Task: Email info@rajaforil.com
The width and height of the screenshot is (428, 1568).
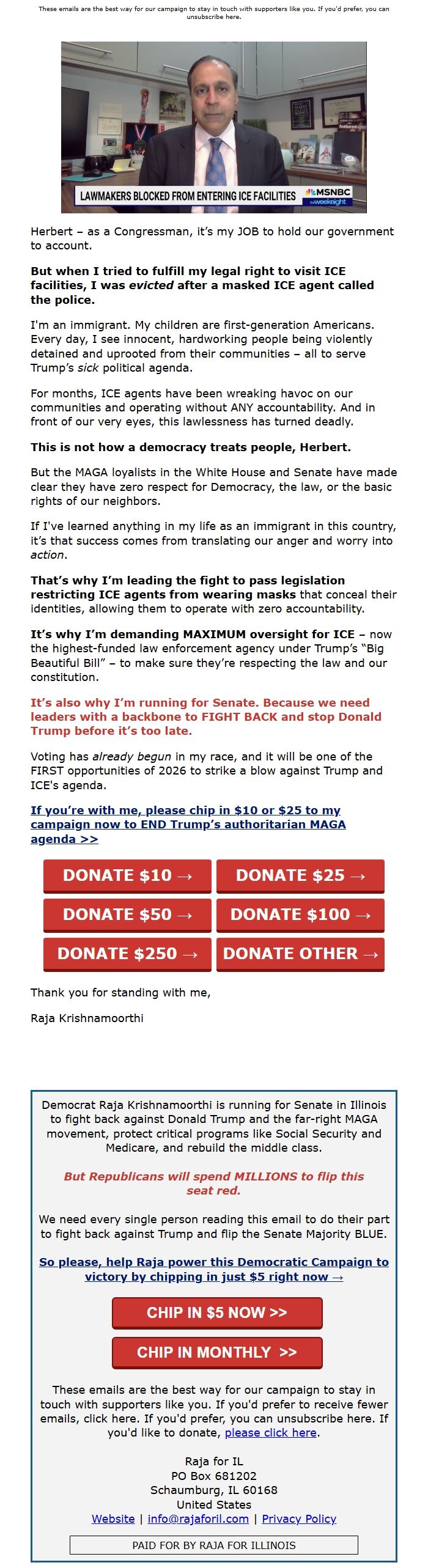Action: 198,1518
